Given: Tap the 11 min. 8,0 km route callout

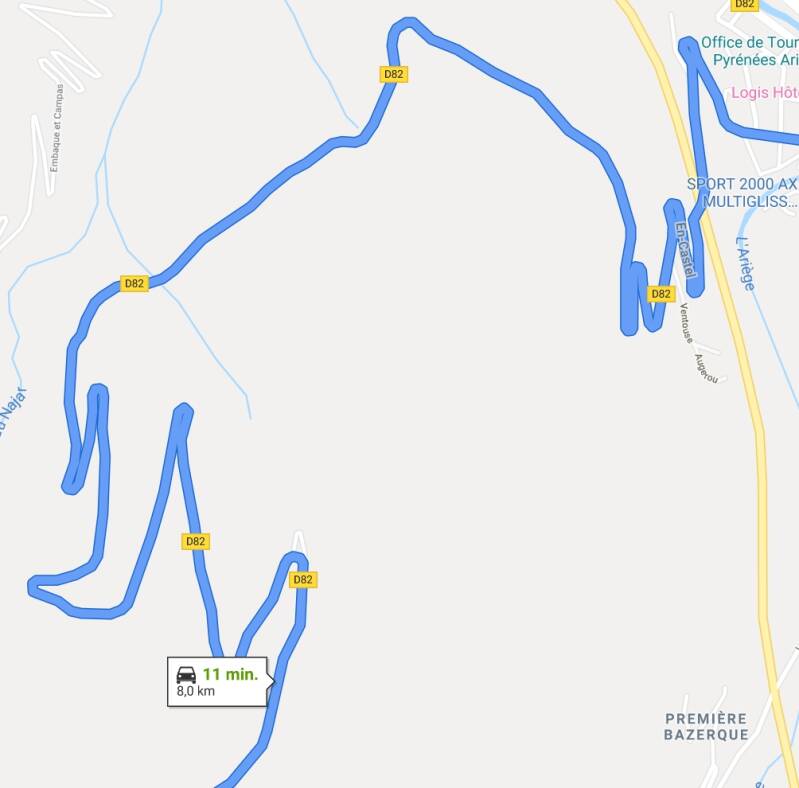Looking at the screenshot, I should pyautogui.click(x=218, y=682).
